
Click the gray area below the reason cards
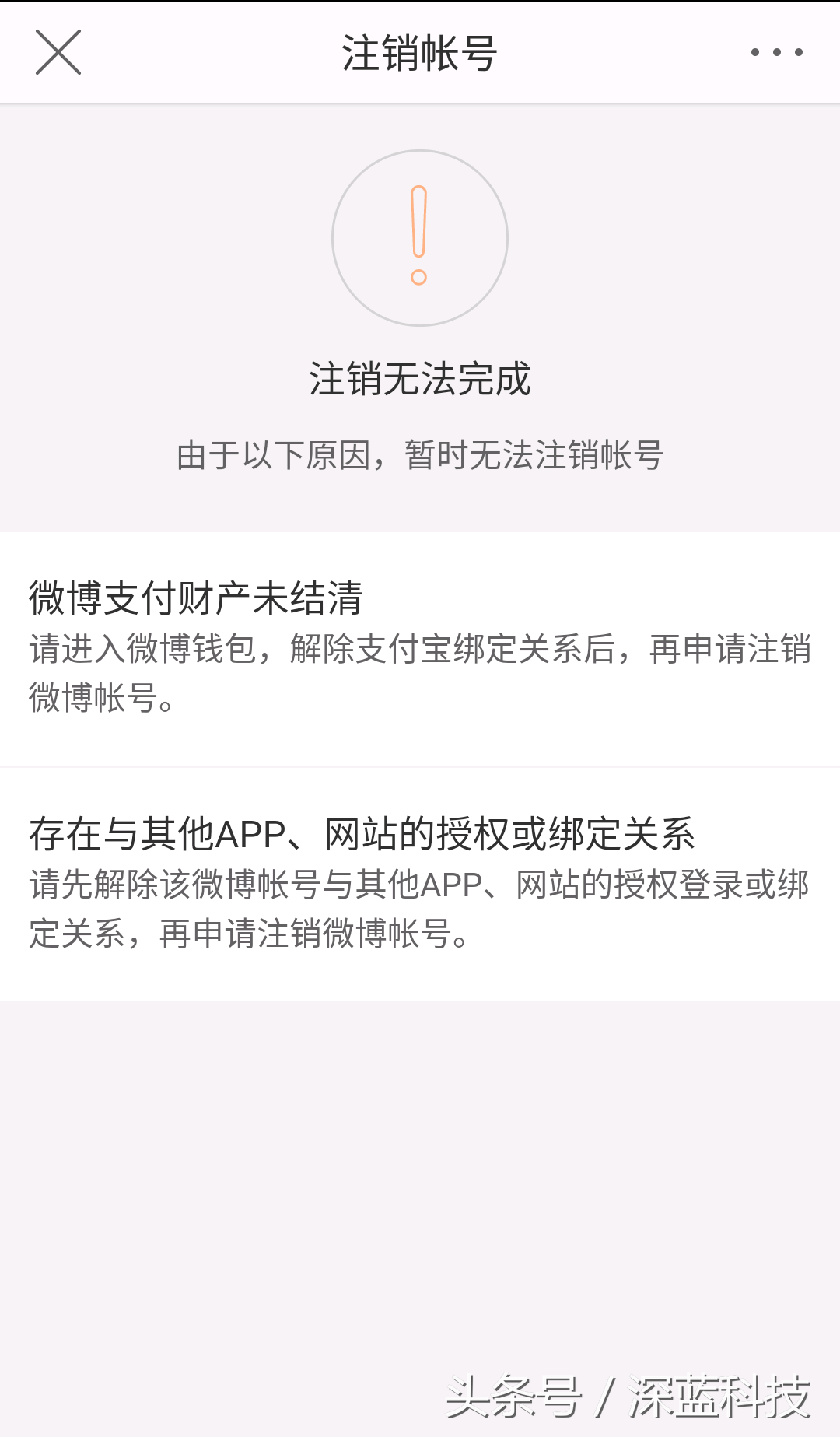point(420,1167)
